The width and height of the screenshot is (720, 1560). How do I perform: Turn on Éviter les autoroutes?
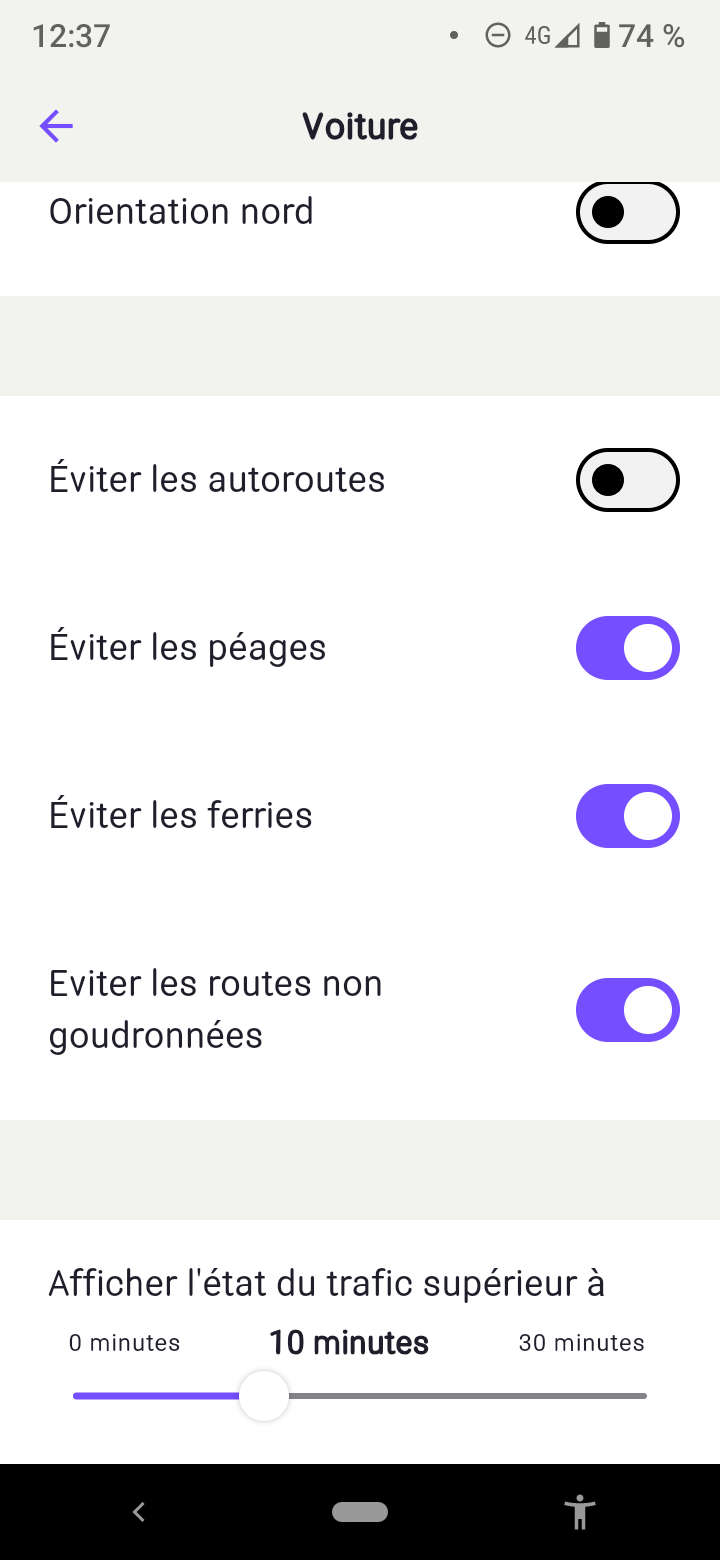click(627, 480)
